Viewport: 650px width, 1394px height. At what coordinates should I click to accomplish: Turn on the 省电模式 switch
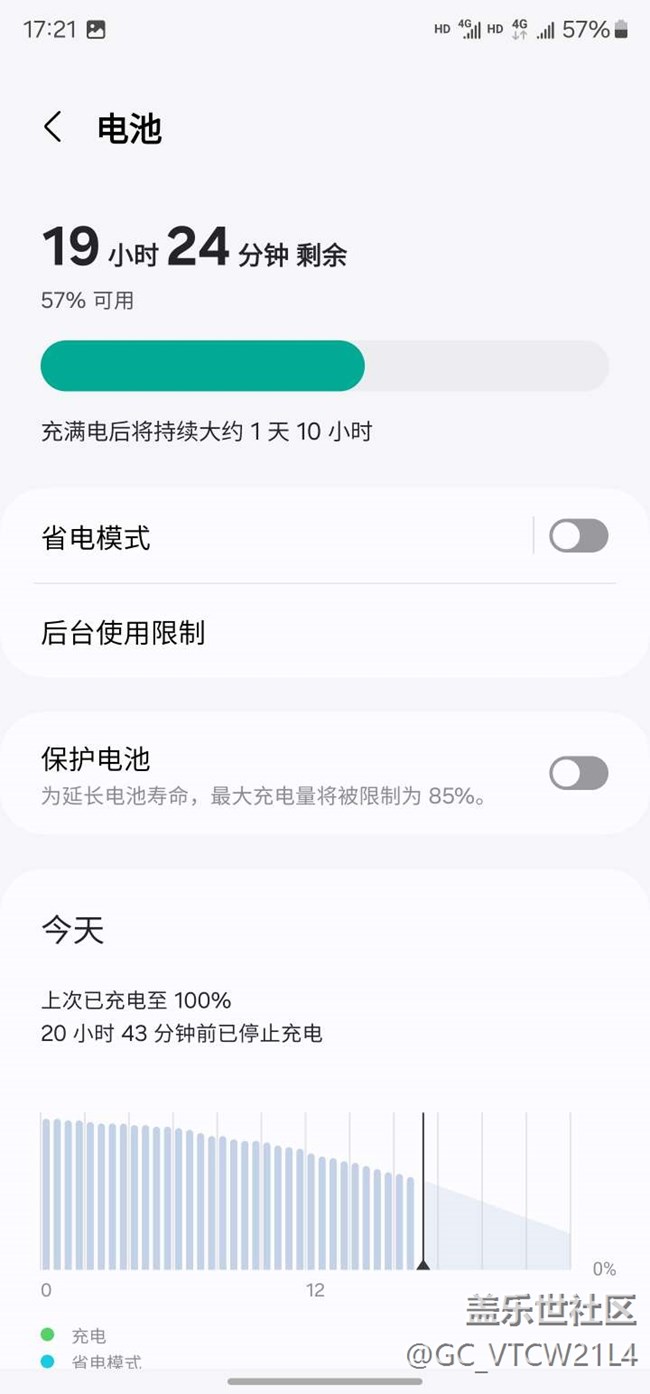578,536
